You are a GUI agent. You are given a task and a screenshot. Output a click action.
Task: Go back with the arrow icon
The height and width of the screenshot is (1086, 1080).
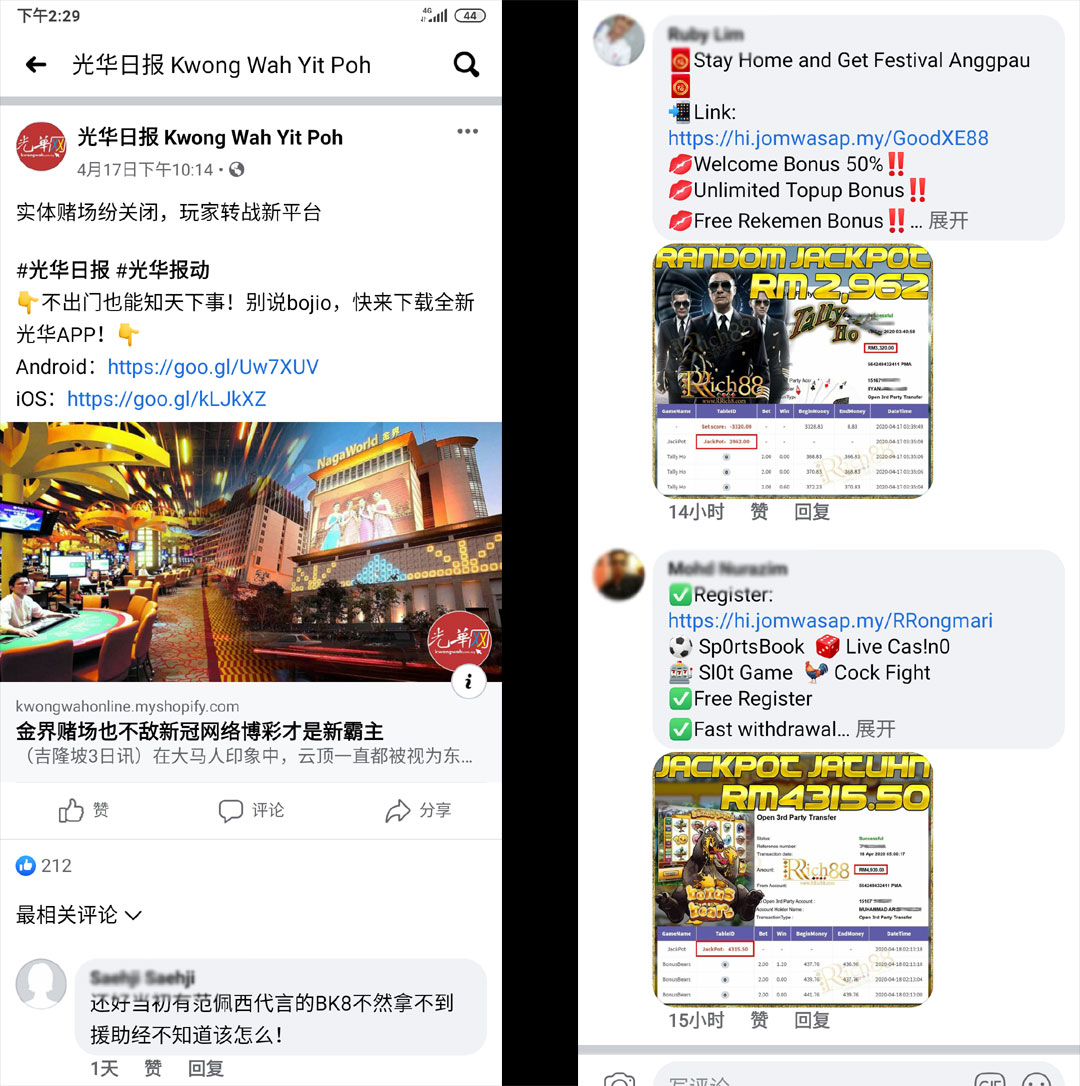point(36,65)
